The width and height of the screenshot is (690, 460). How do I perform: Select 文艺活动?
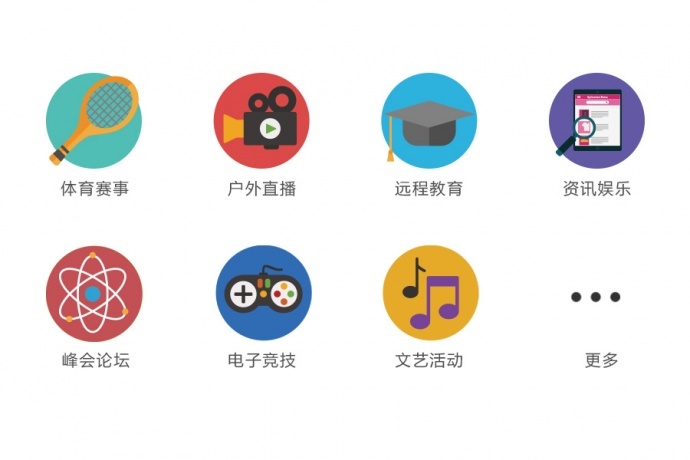click(429, 294)
